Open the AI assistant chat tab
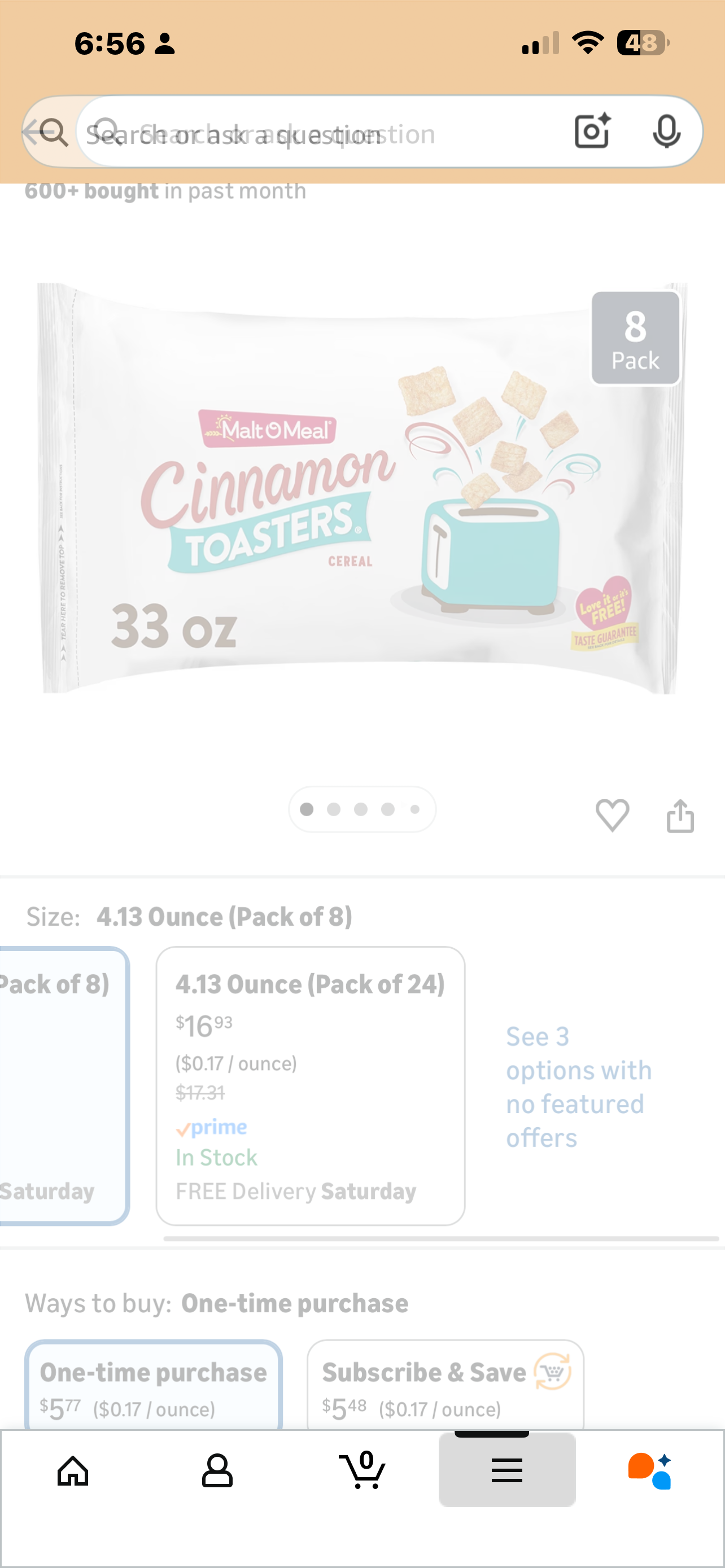The width and height of the screenshot is (725, 1568). 650,1471
